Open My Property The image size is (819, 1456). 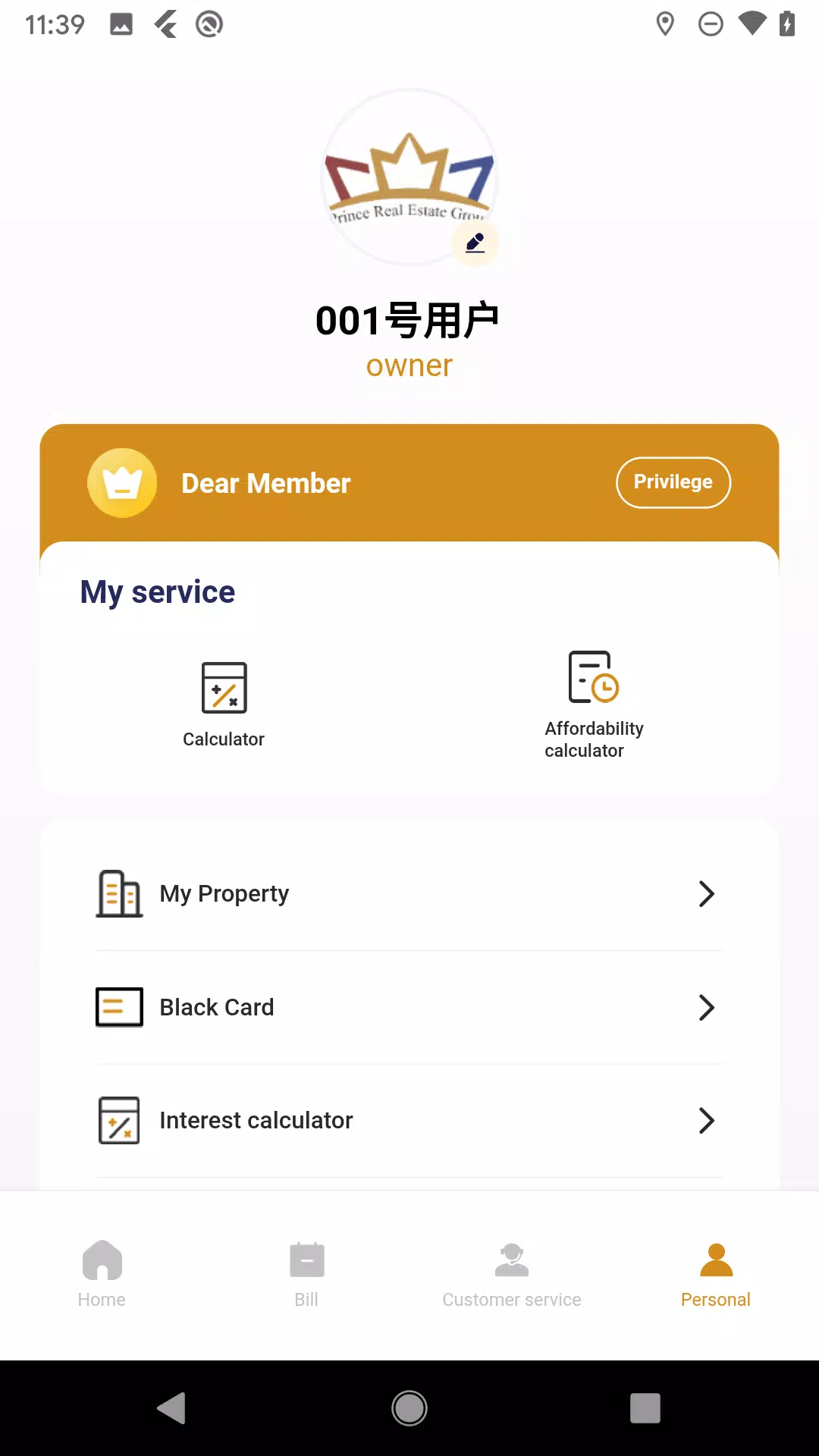coord(409,893)
